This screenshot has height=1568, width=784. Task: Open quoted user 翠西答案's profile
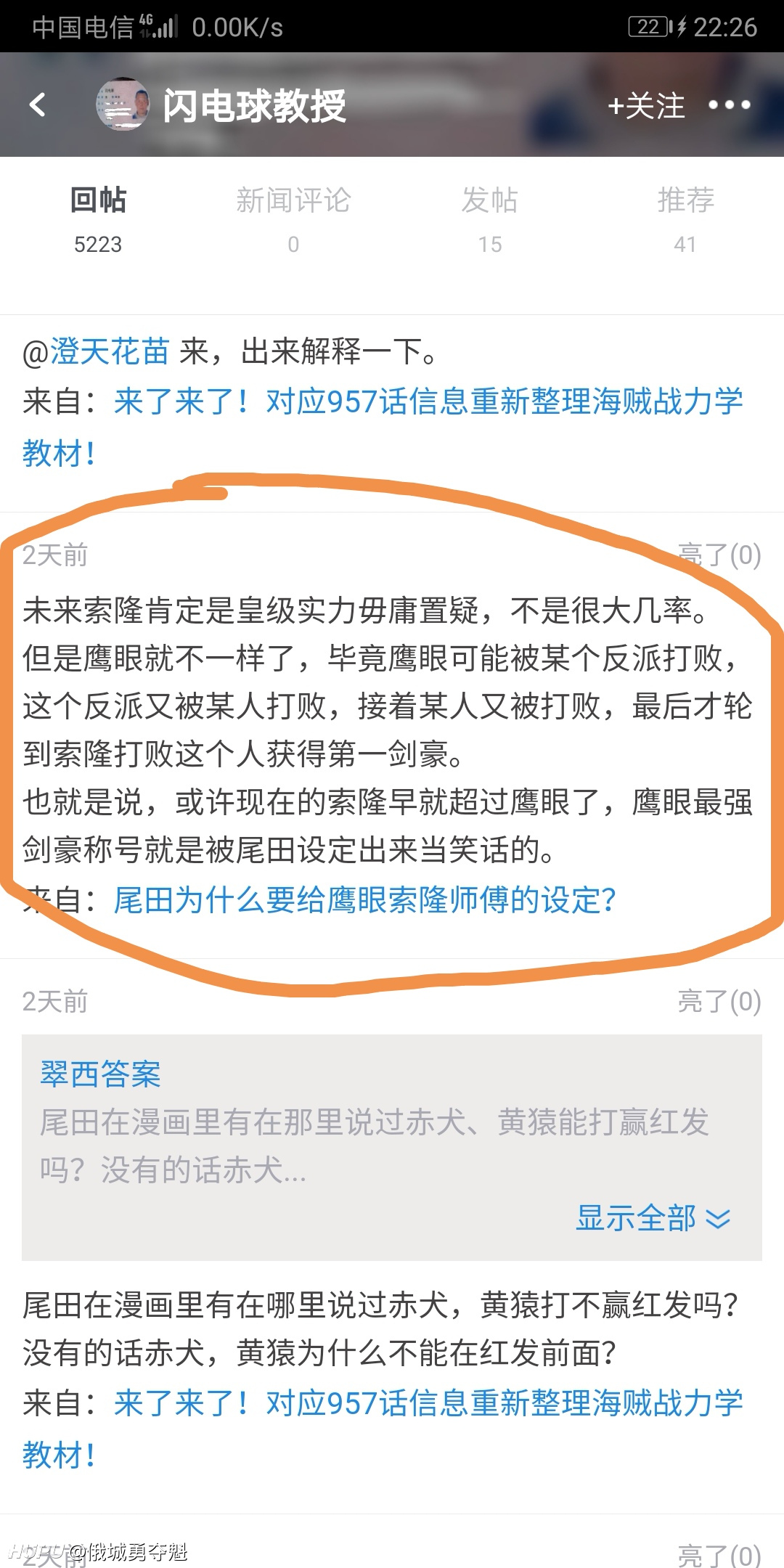100,1074
